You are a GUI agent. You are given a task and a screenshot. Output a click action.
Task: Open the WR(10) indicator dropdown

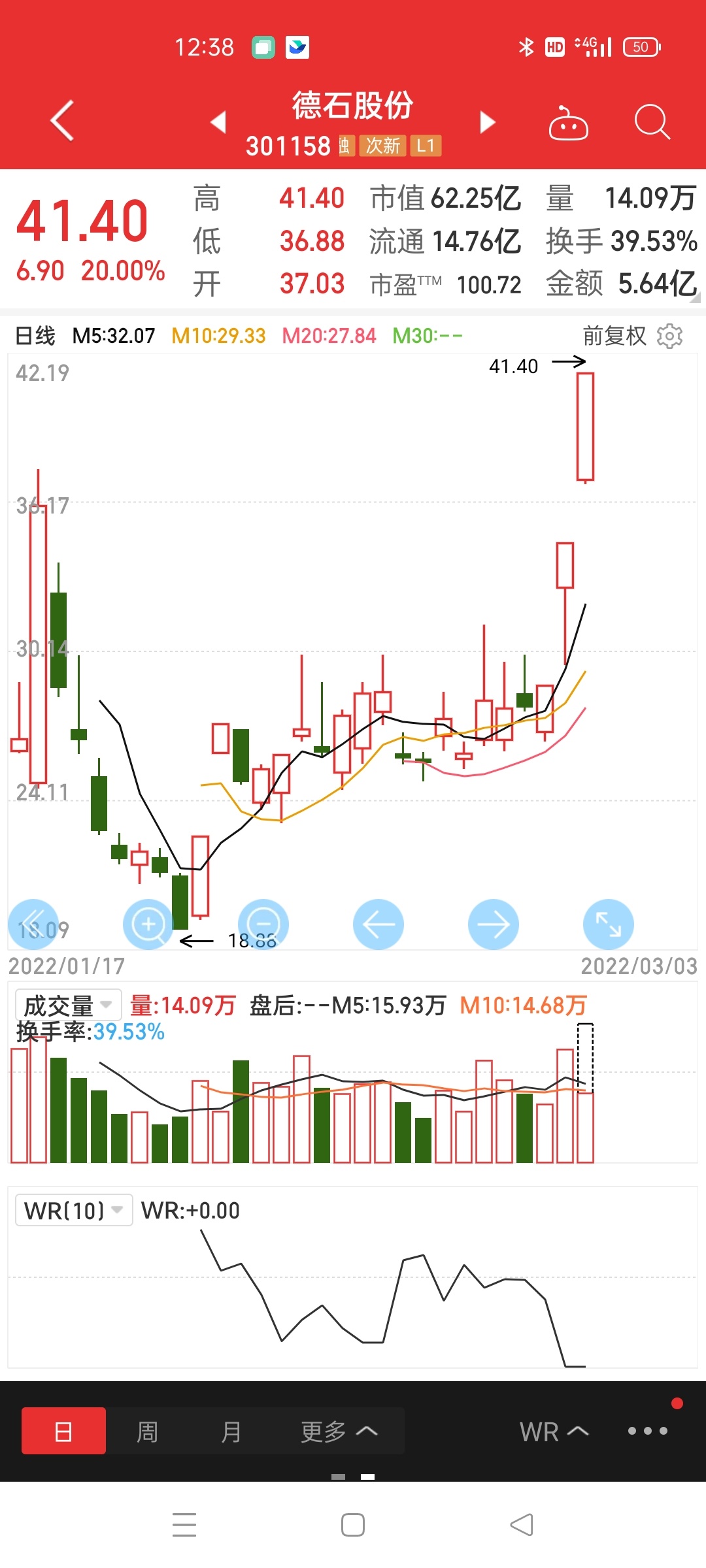click(x=74, y=1211)
